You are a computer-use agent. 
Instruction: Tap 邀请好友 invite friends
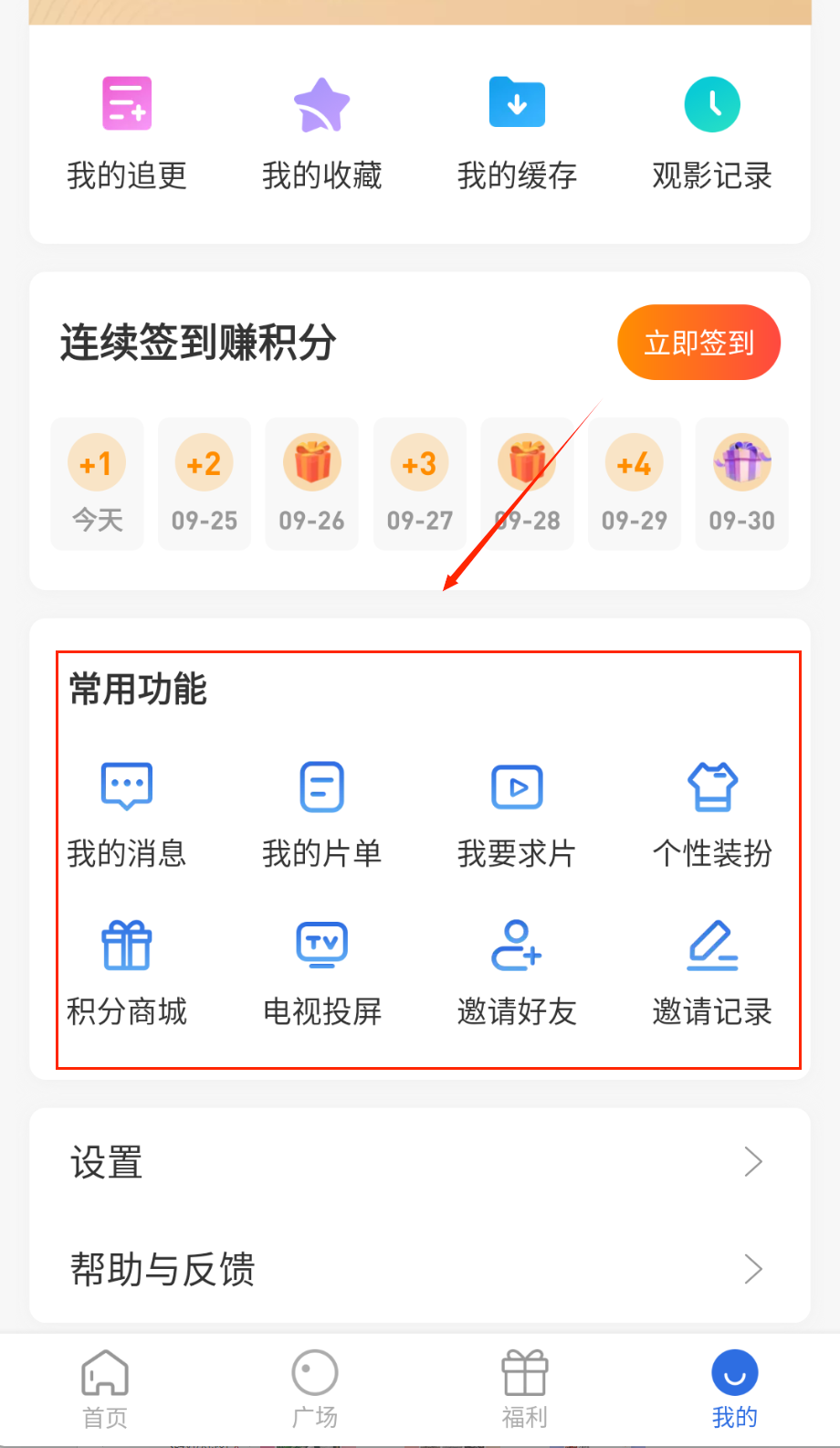pyautogui.click(x=517, y=971)
